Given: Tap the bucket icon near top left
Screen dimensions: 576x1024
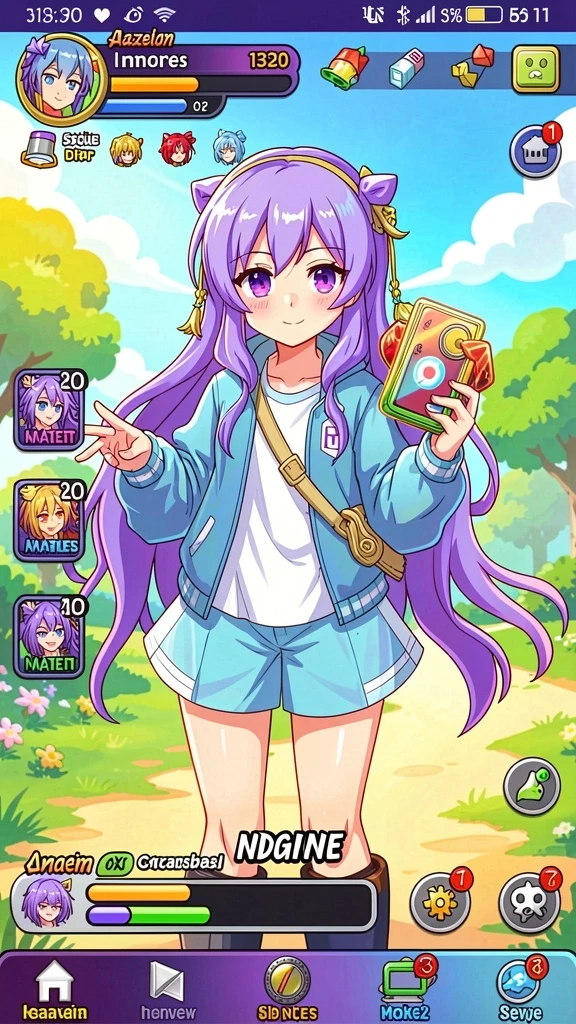Looking at the screenshot, I should tap(40, 148).
